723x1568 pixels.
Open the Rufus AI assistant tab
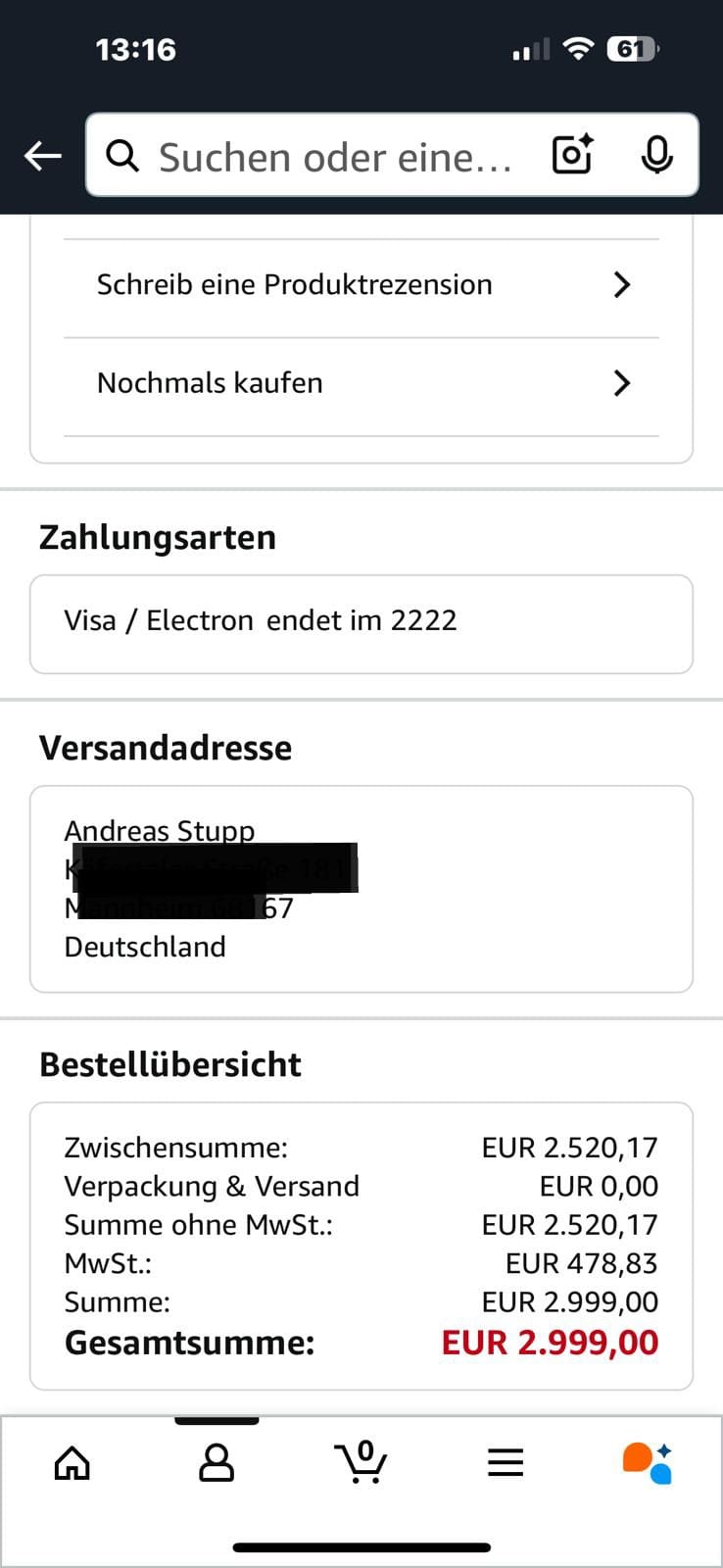649,1463
